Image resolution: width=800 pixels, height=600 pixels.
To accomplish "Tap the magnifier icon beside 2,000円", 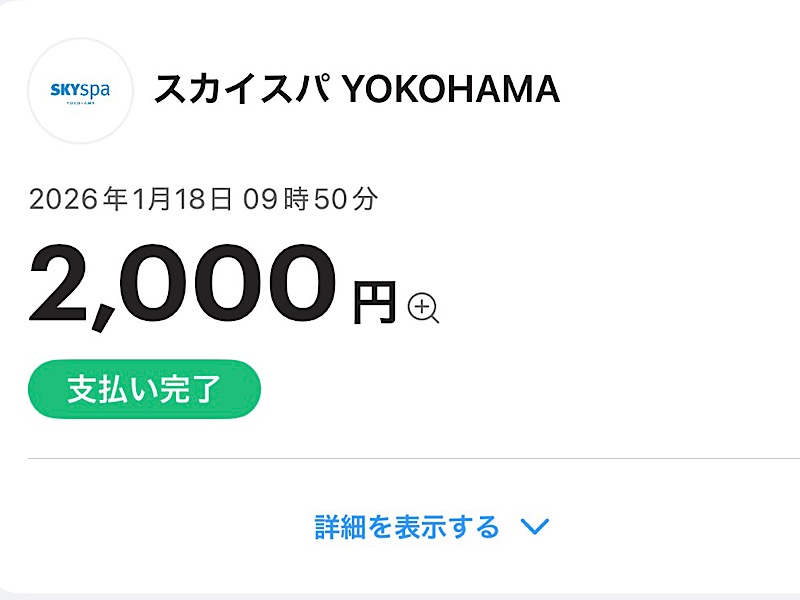I will [x=423, y=308].
